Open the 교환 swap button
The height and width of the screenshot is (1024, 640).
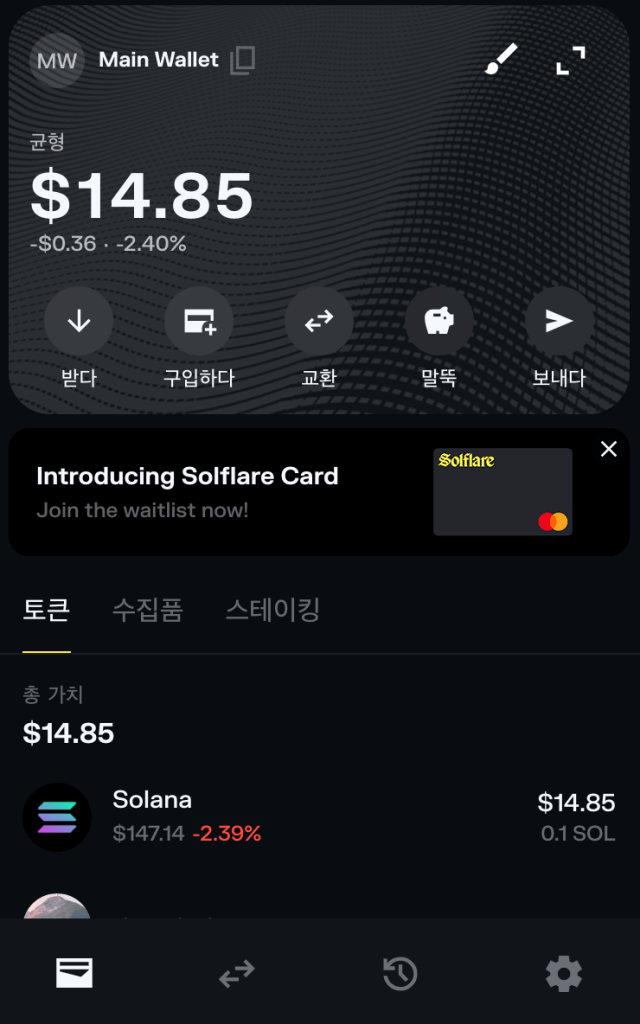click(319, 322)
